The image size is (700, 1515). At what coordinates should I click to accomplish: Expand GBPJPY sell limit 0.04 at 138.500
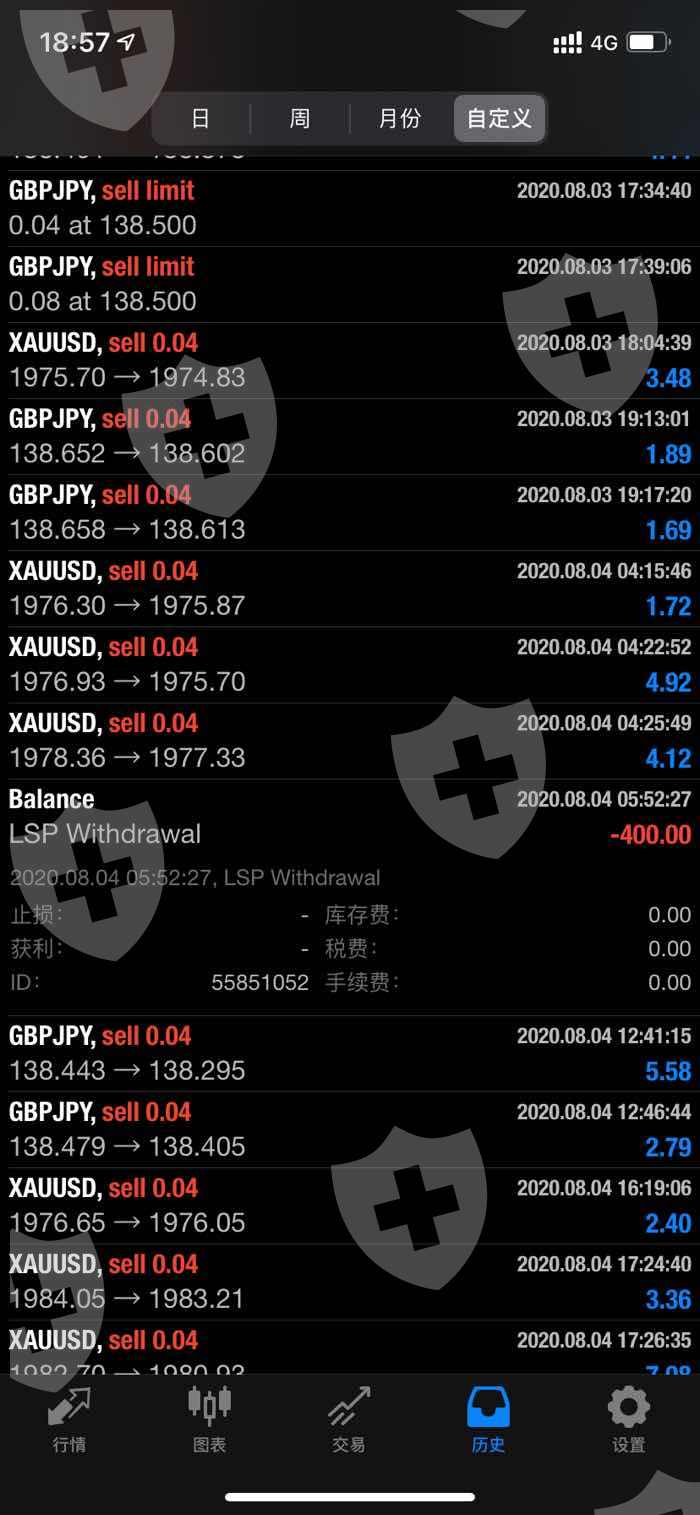coord(350,208)
